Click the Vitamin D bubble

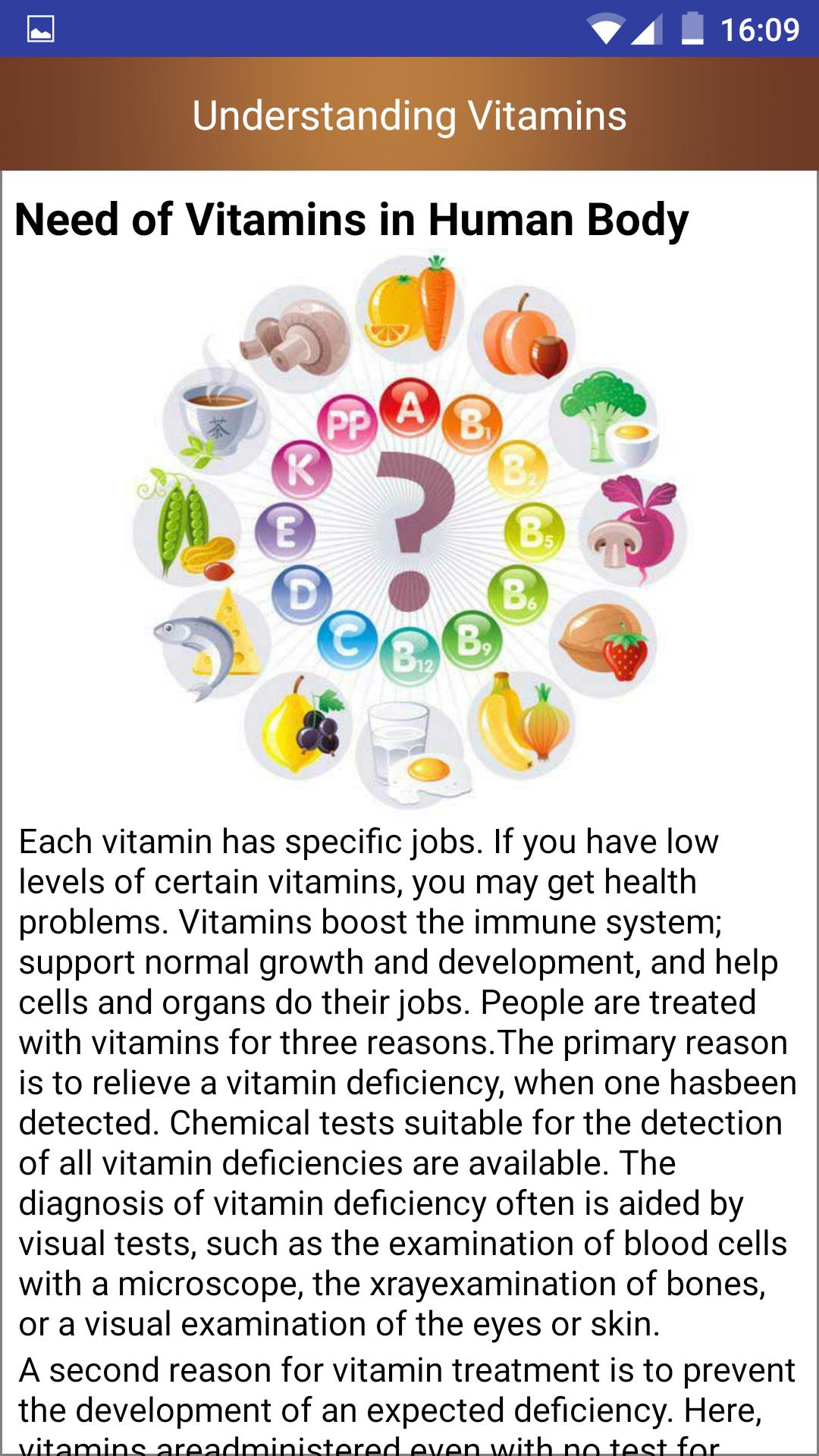pos(303,595)
